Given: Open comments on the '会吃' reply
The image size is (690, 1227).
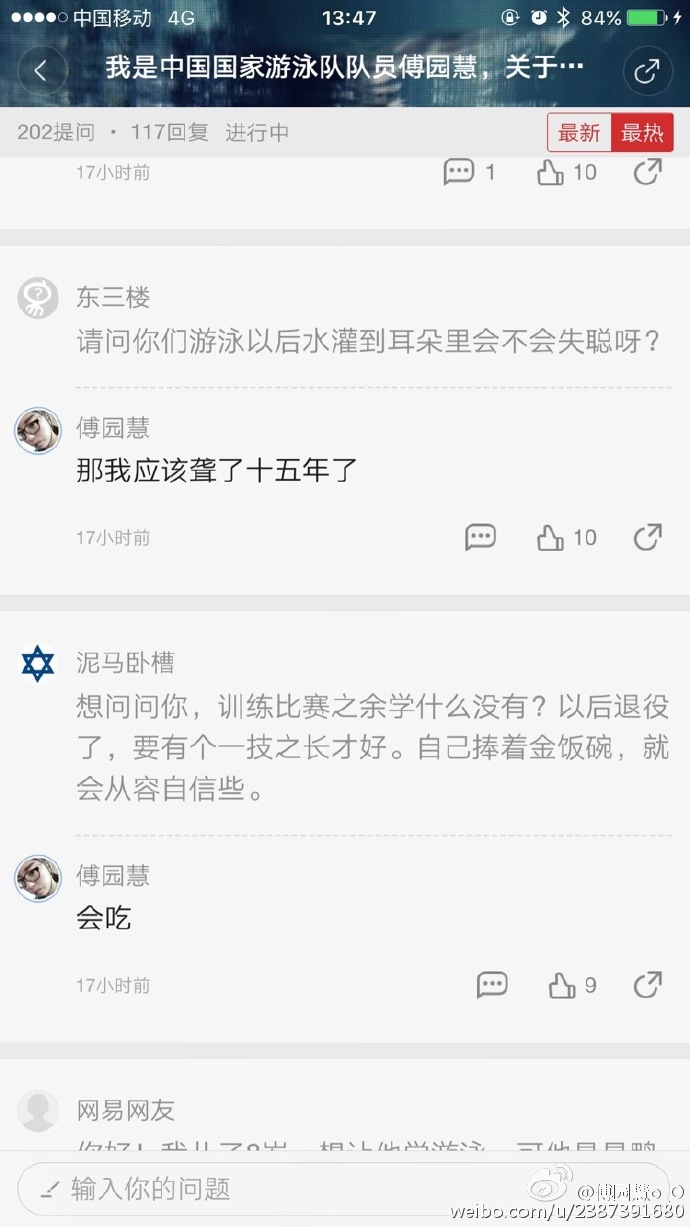Looking at the screenshot, I should (492, 985).
